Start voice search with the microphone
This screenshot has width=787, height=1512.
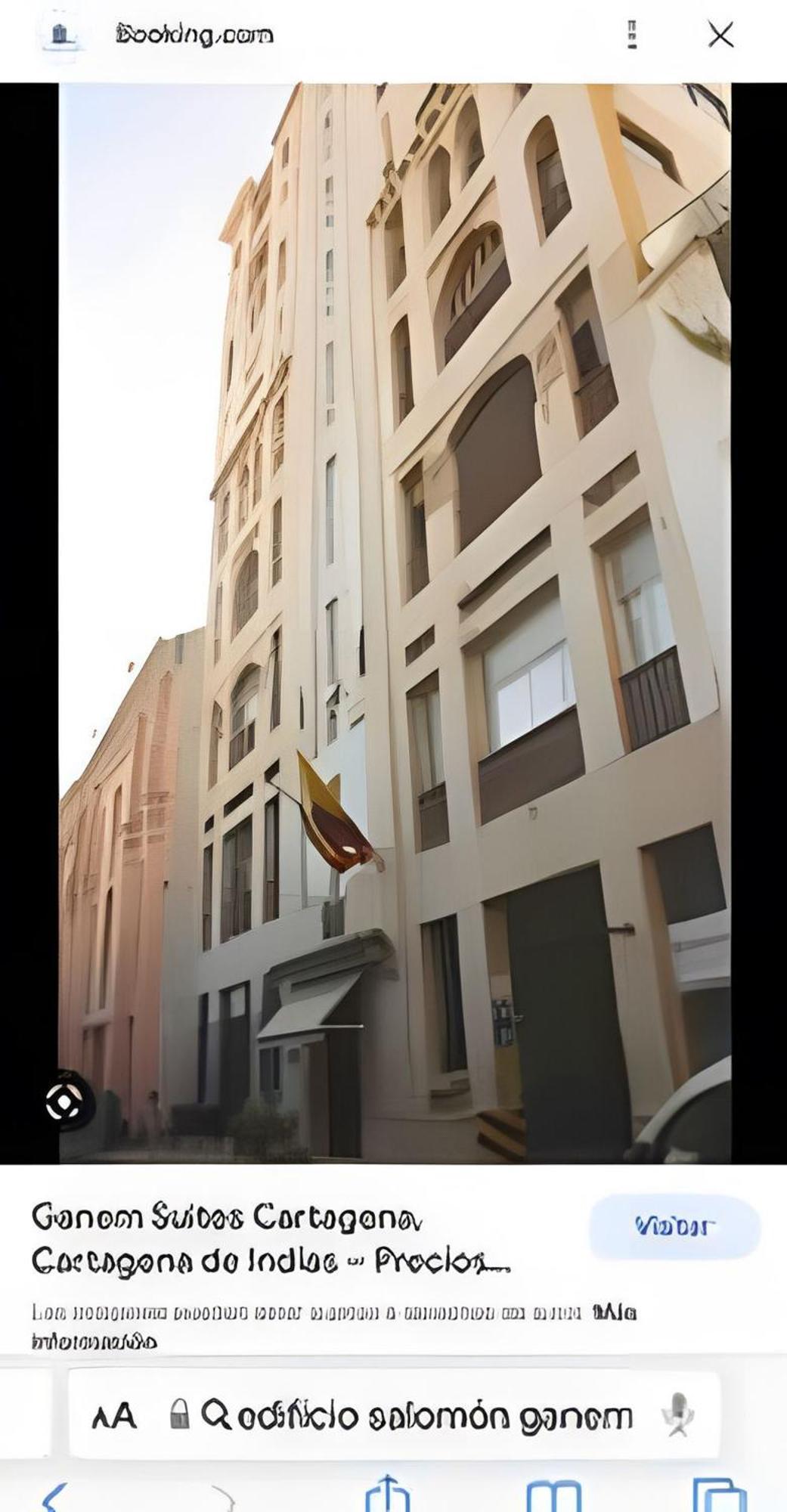(677, 1414)
